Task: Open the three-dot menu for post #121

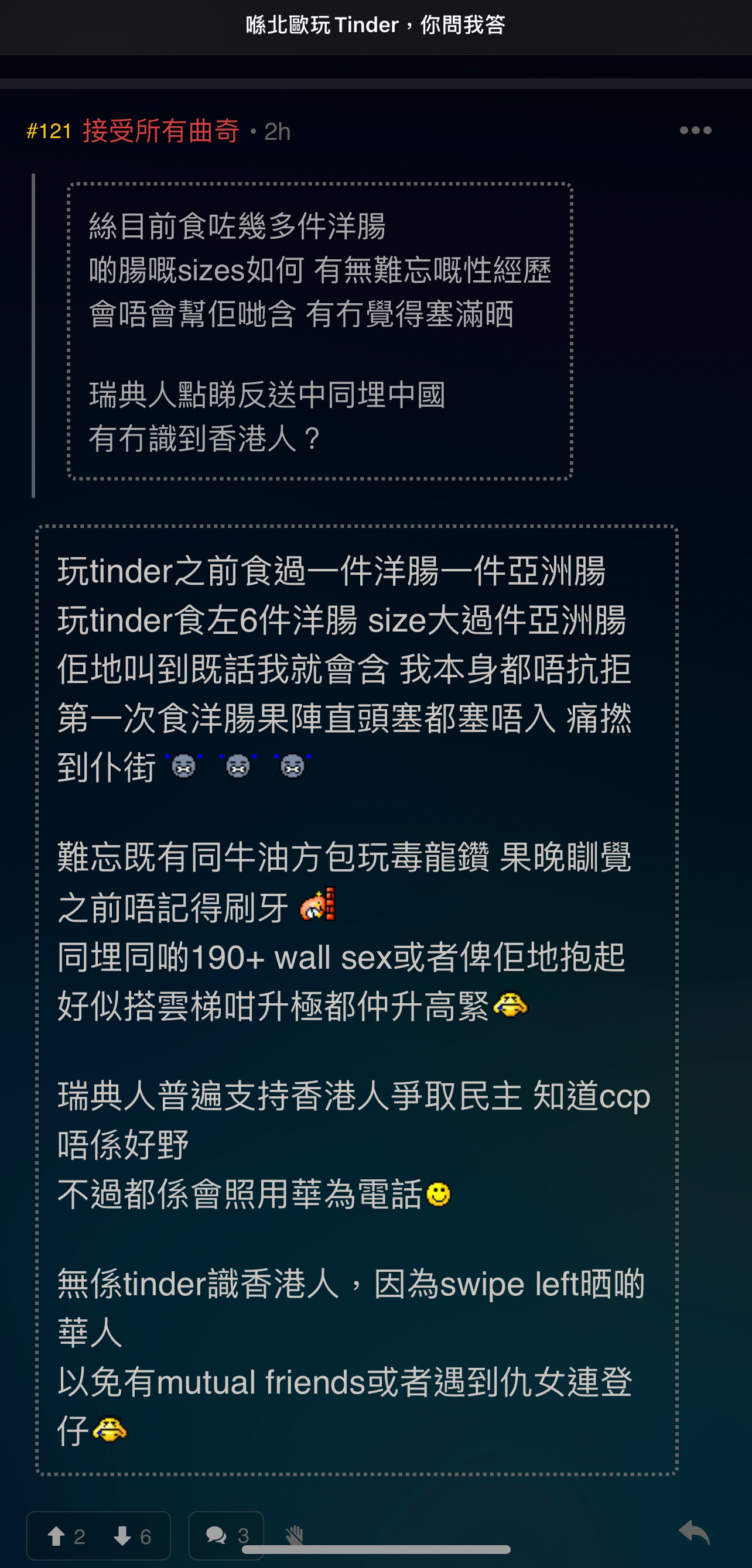Action: coord(695,131)
